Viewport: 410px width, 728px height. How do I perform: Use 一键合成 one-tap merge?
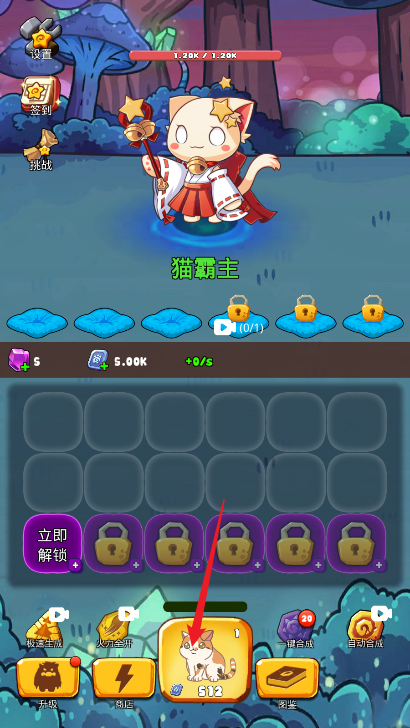295,629
